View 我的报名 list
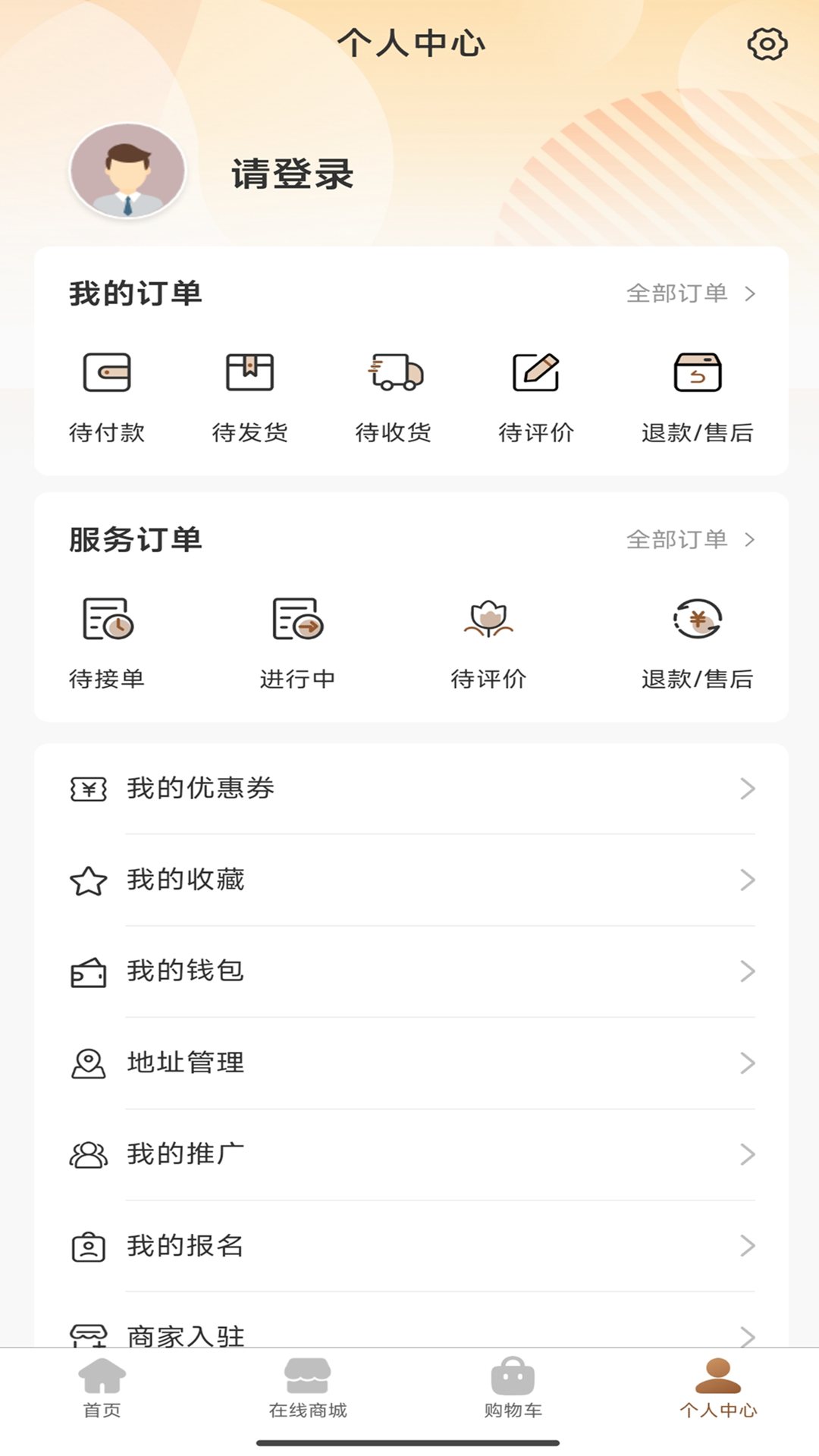 [x=411, y=1246]
